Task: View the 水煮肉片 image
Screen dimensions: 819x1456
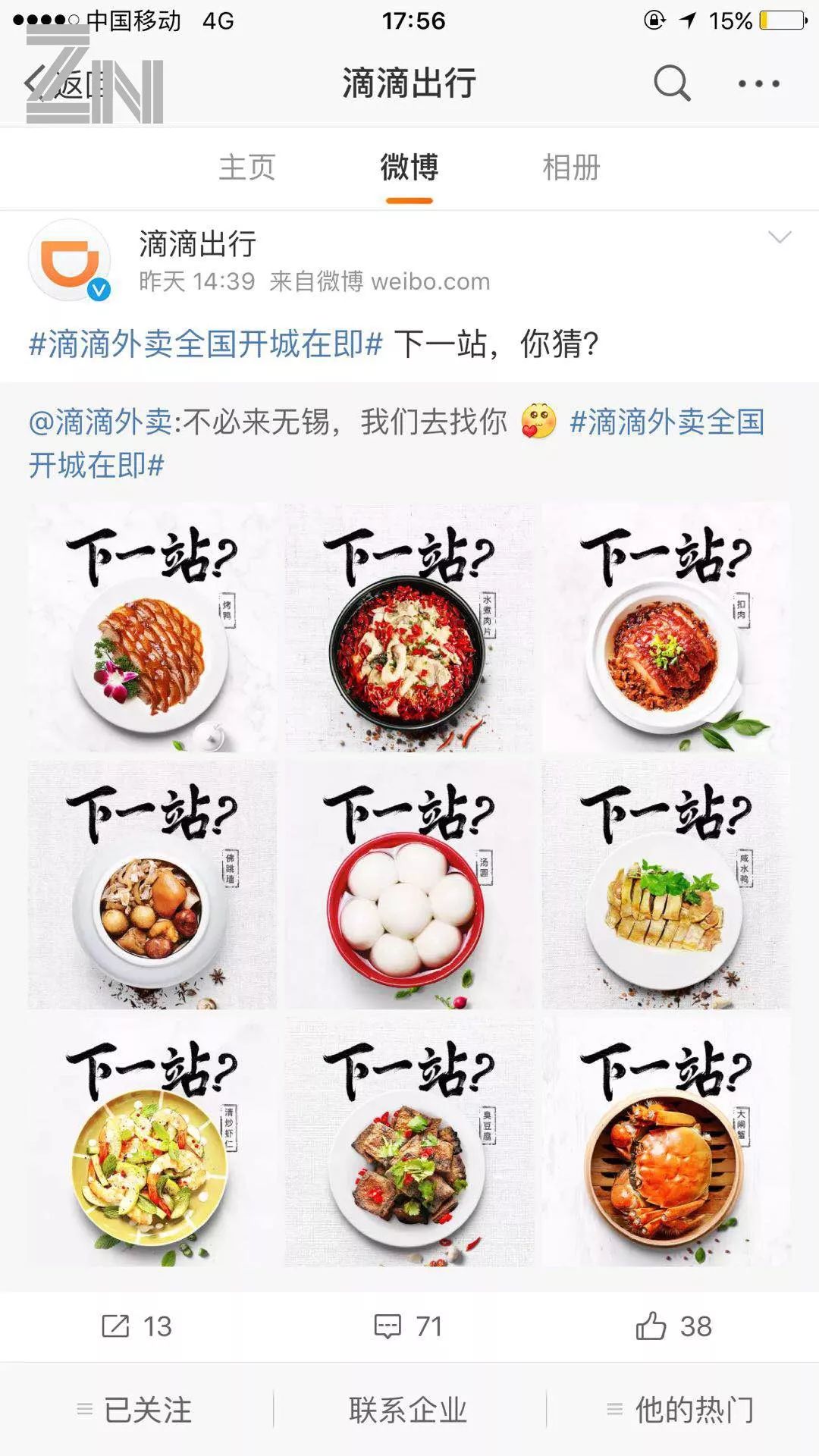Action: tap(409, 627)
